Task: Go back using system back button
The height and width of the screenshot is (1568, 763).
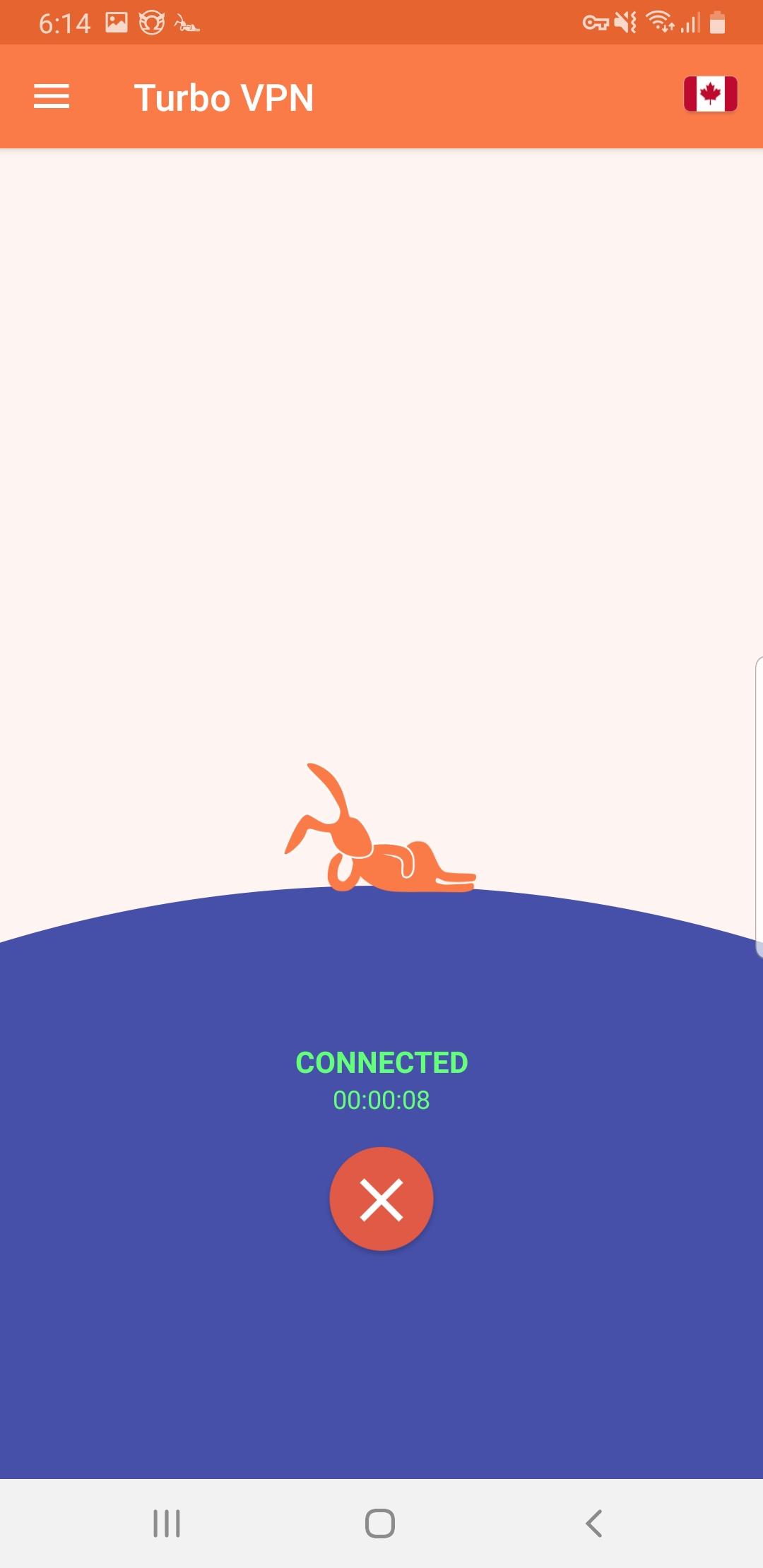Action: pyautogui.click(x=594, y=1524)
